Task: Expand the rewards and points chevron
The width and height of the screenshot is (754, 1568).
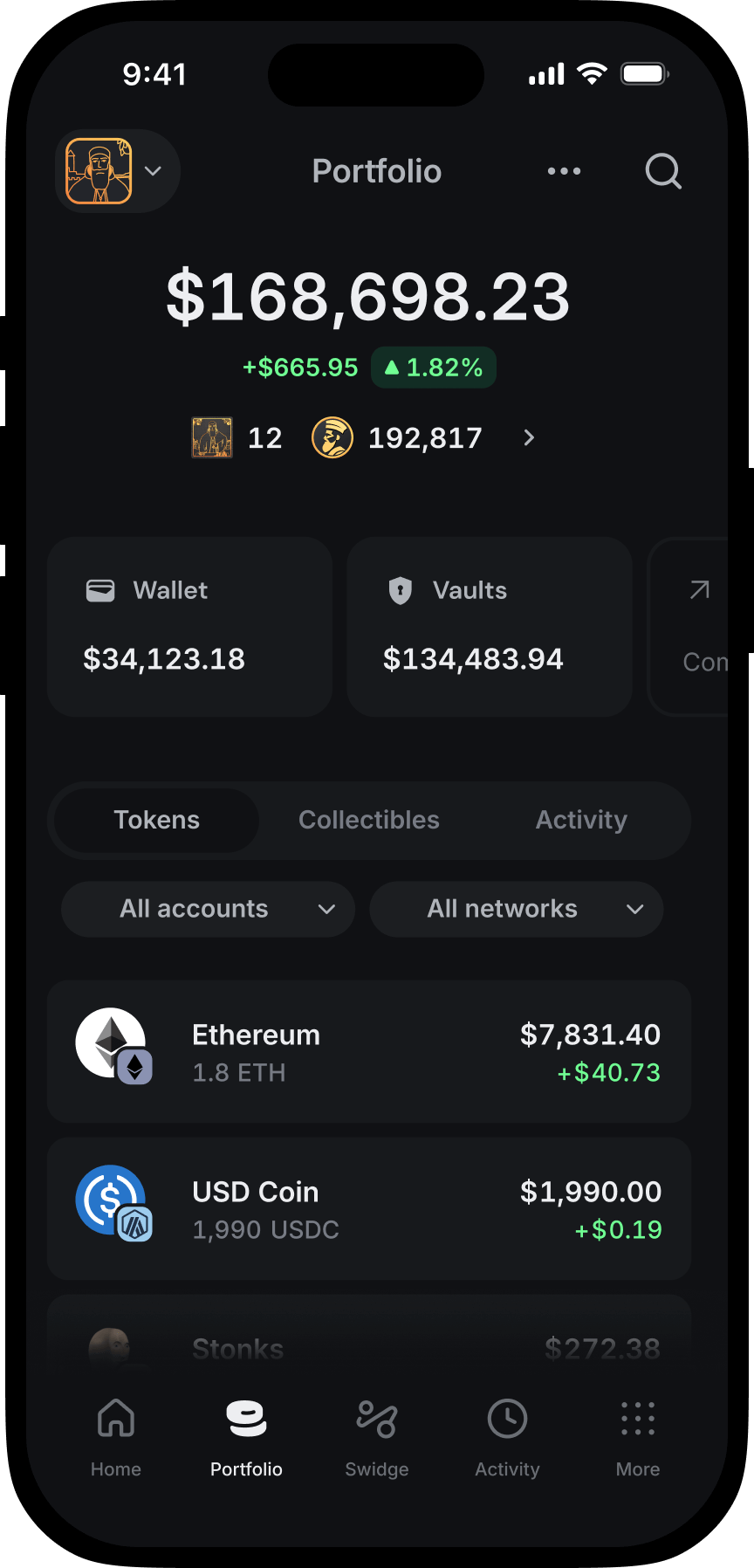Action: tap(529, 438)
